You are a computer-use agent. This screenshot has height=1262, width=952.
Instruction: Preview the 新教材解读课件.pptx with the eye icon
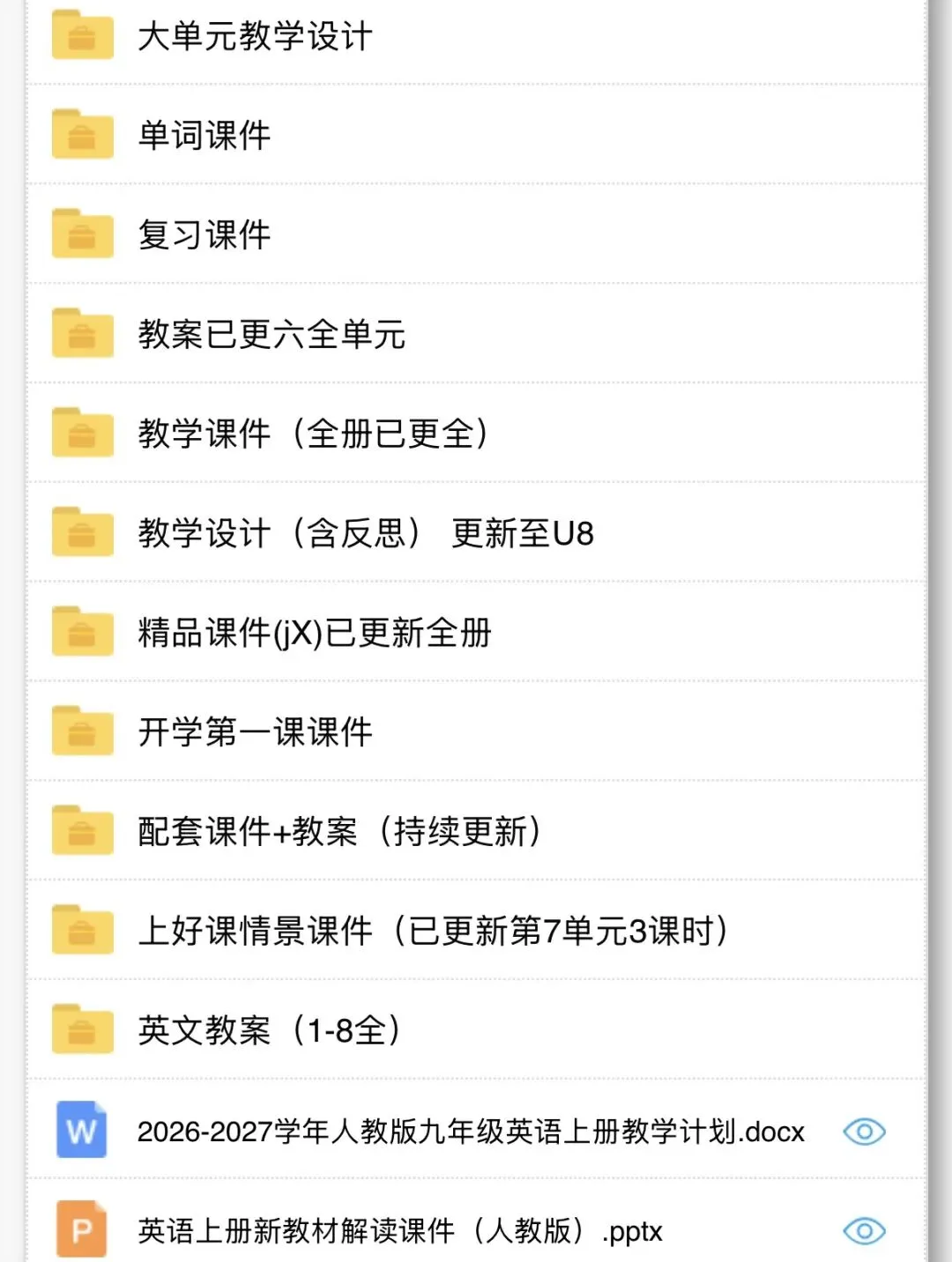pos(864,1230)
